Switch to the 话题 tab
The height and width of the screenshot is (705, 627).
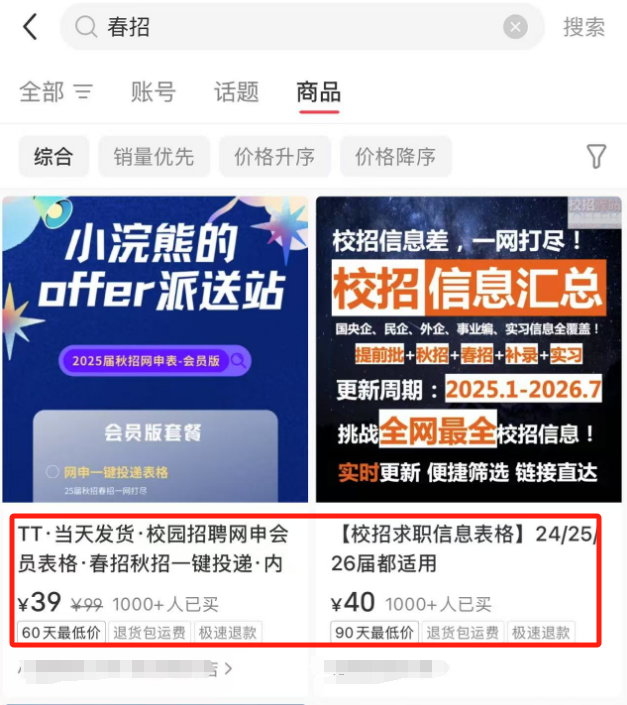[236, 92]
